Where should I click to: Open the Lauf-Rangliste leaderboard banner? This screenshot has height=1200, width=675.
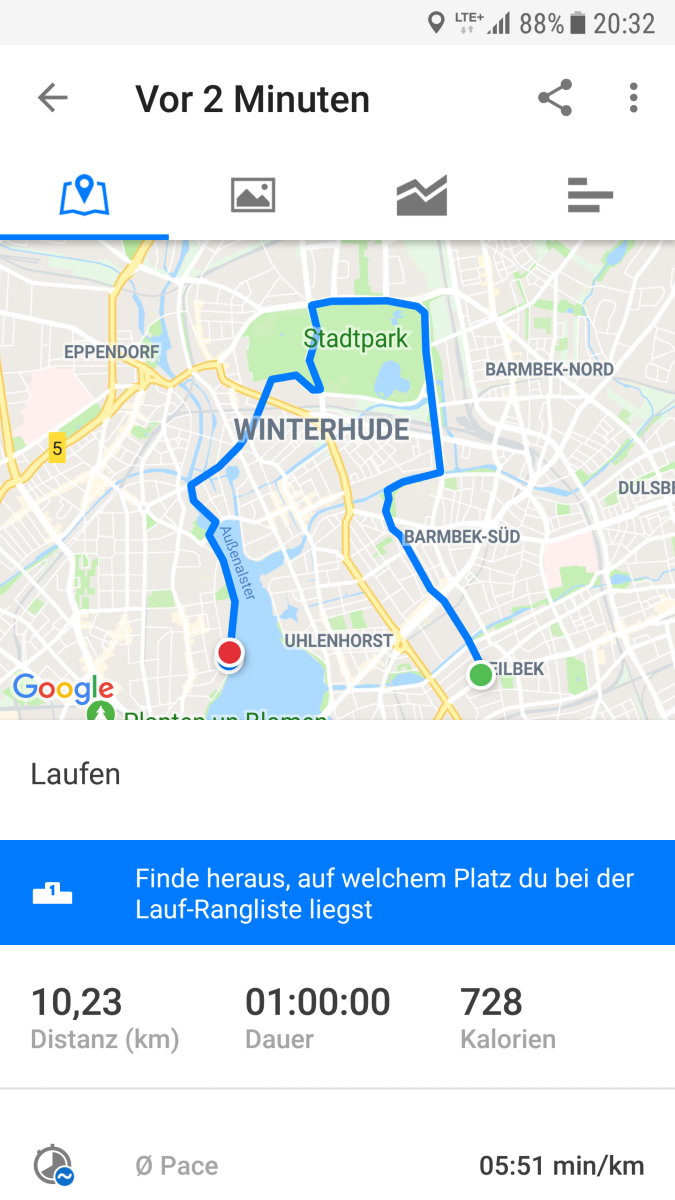(337, 893)
